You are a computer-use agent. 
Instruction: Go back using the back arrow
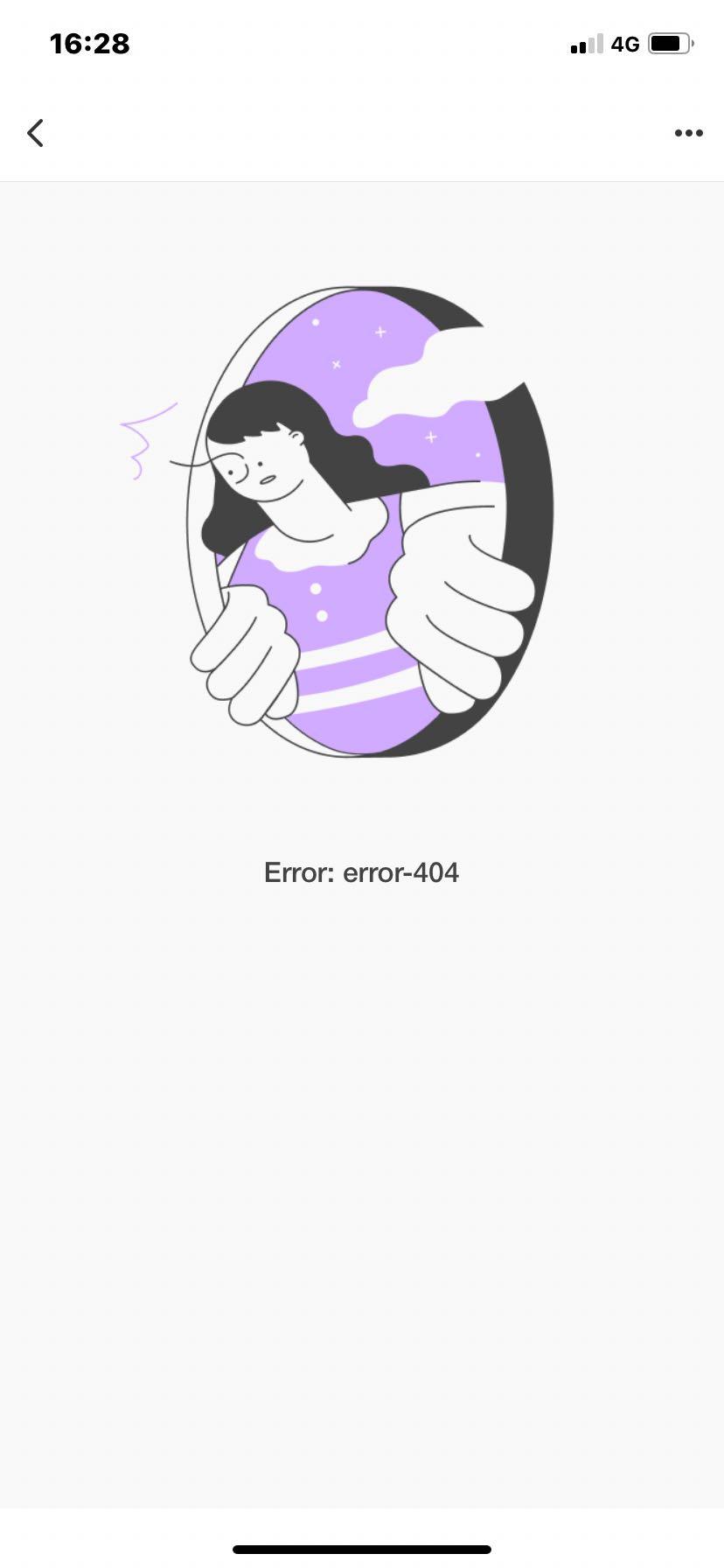pos(35,133)
